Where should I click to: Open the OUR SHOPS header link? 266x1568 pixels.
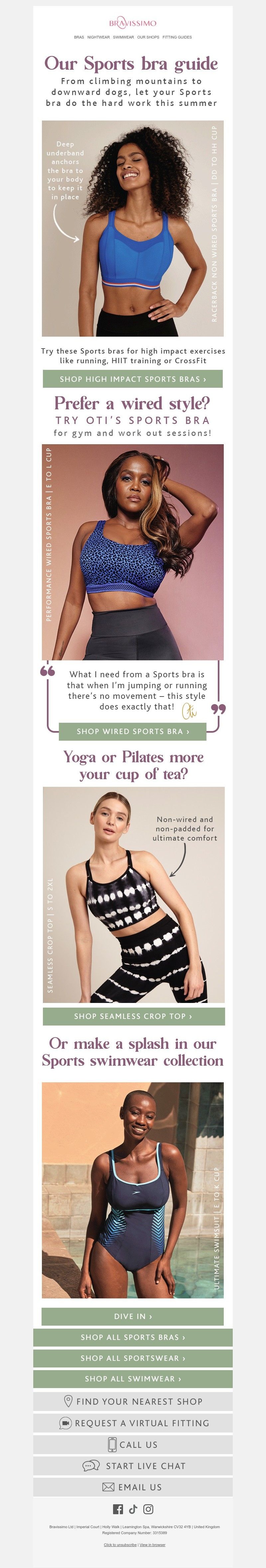[x=148, y=37]
